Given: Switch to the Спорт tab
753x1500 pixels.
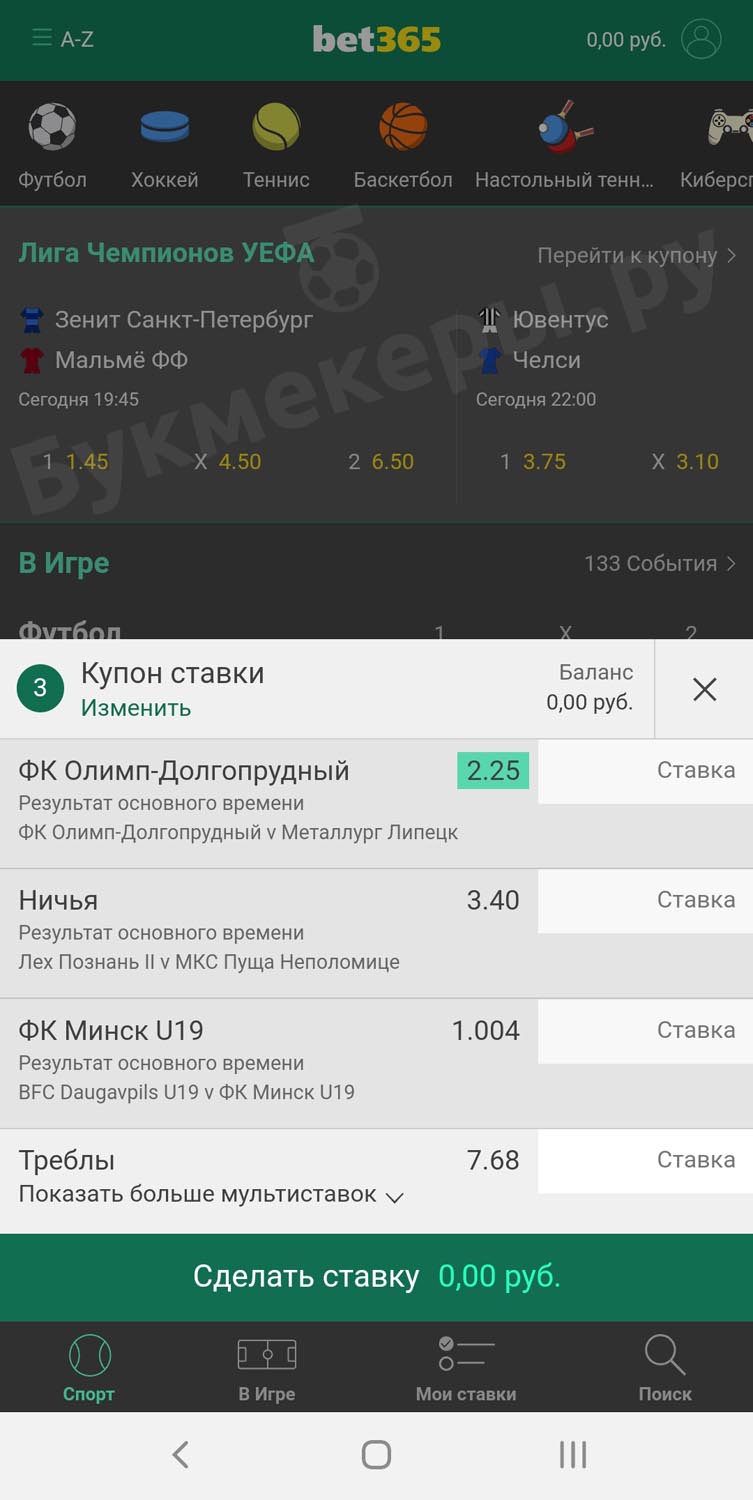Looking at the screenshot, I should coord(89,1368).
